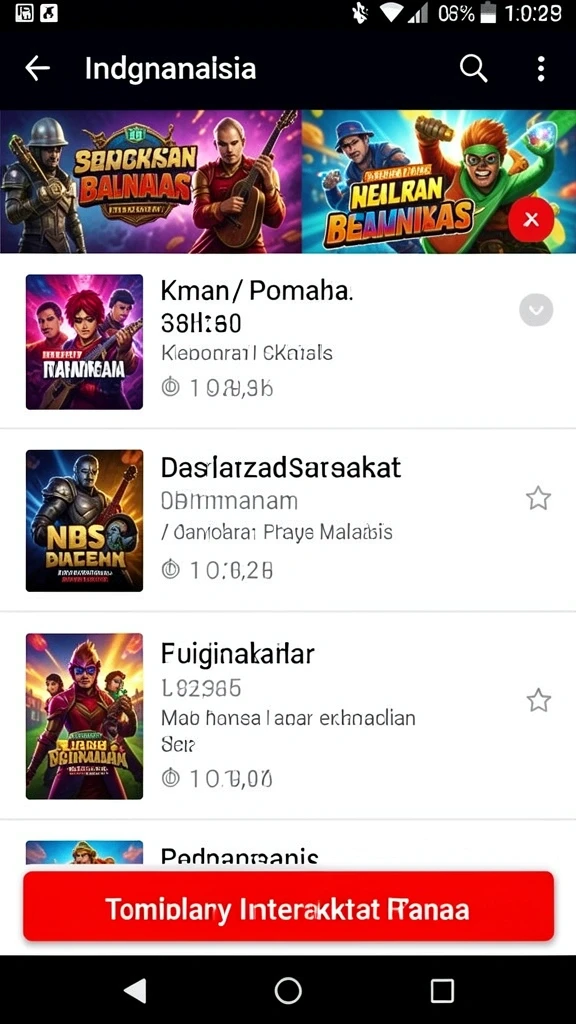
Task: Open the three-dot overflow menu
Action: point(541,69)
